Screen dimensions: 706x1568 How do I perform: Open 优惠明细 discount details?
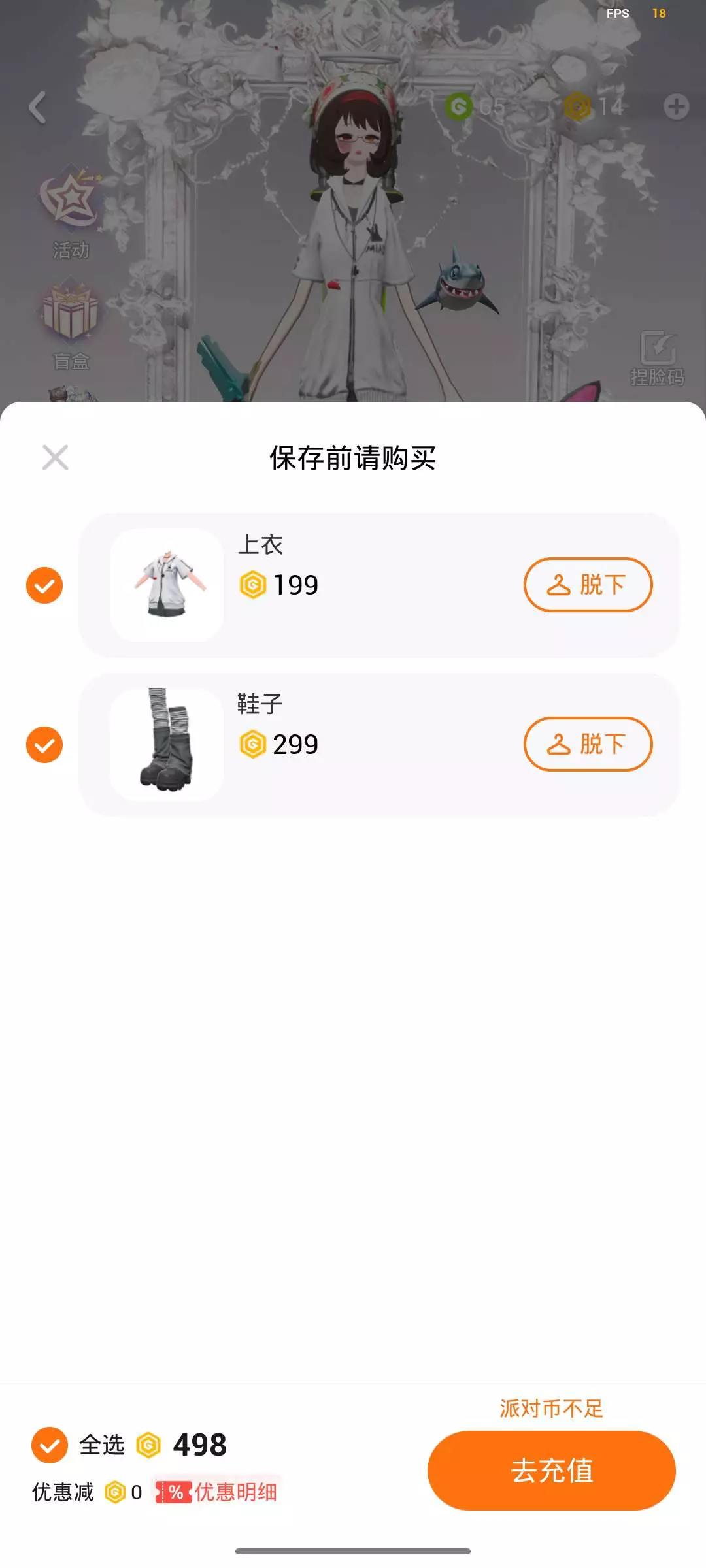click(217, 1492)
